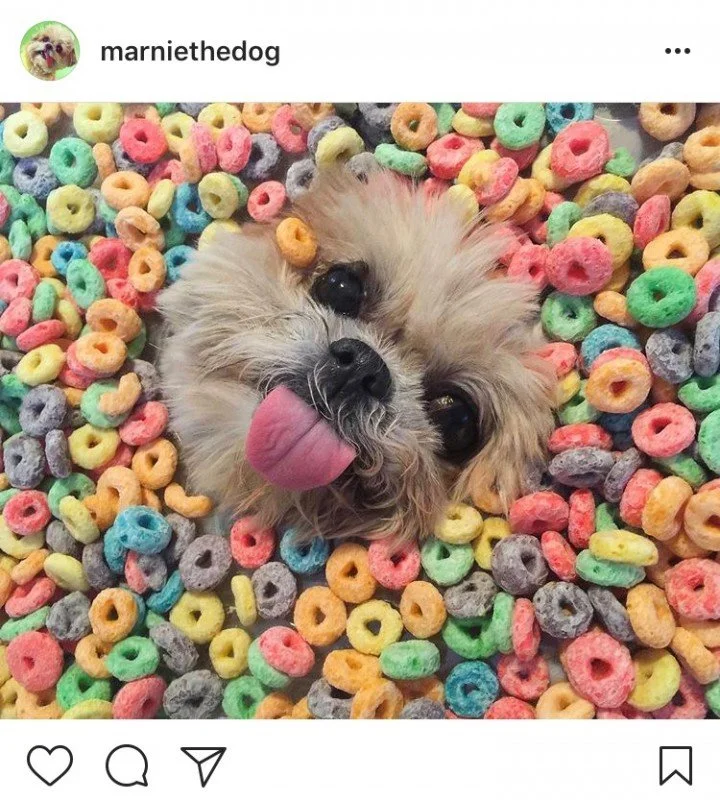Open comments on marniethedog's post
The width and height of the screenshot is (720, 800).
click(x=127, y=766)
